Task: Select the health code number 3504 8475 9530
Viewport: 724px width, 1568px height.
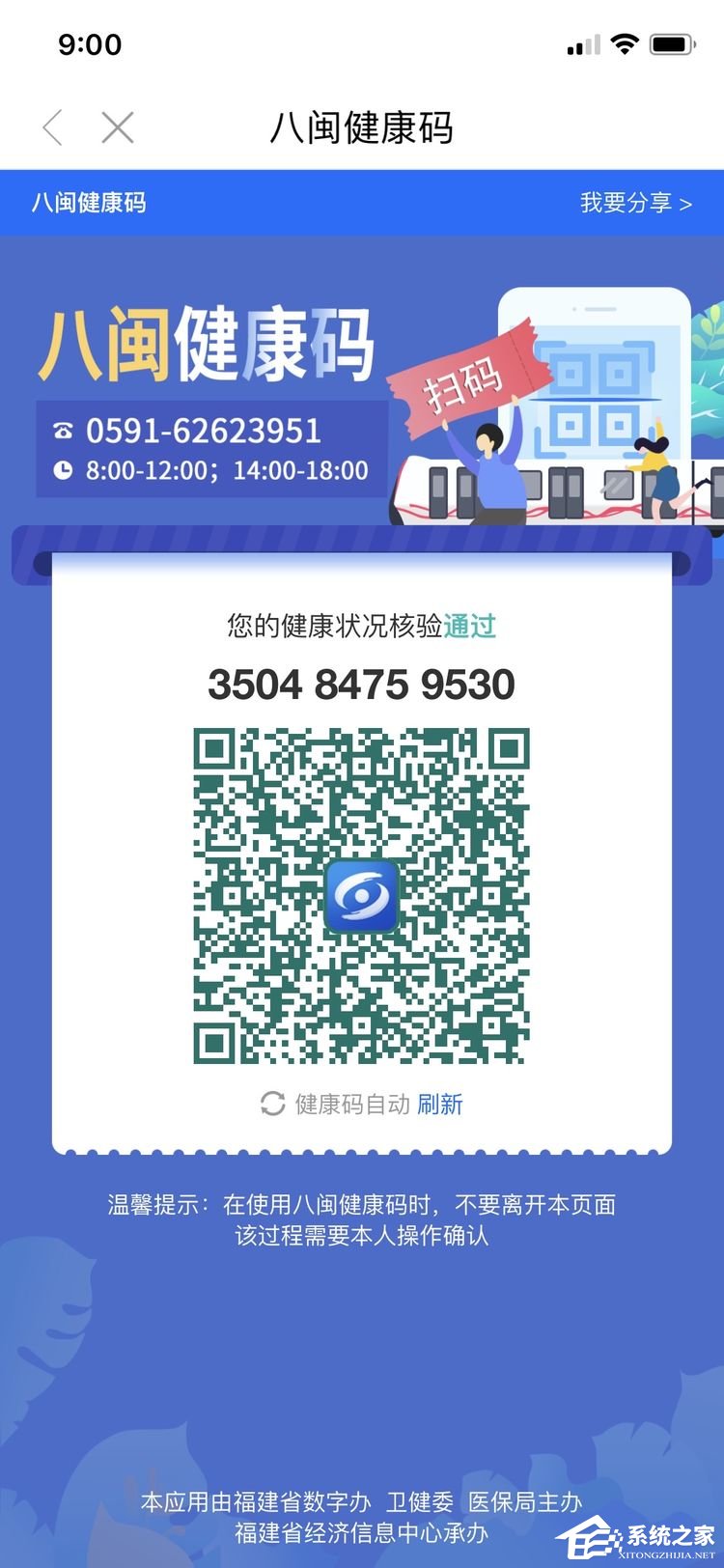Action: 362,683
